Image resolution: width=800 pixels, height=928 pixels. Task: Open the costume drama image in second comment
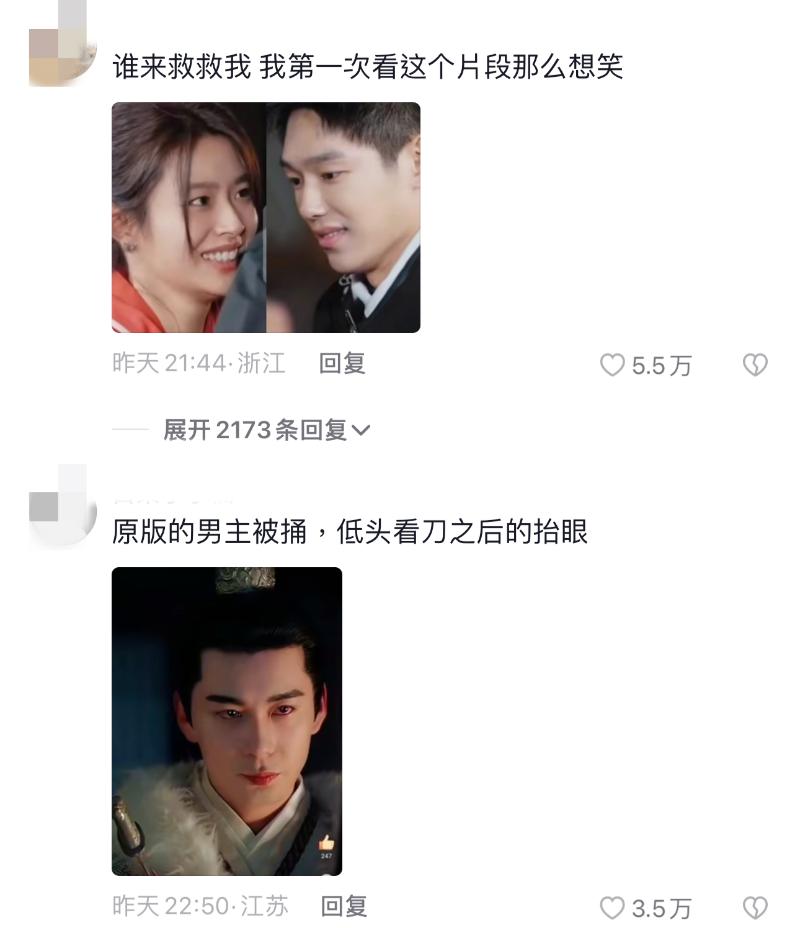click(x=226, y=721)
